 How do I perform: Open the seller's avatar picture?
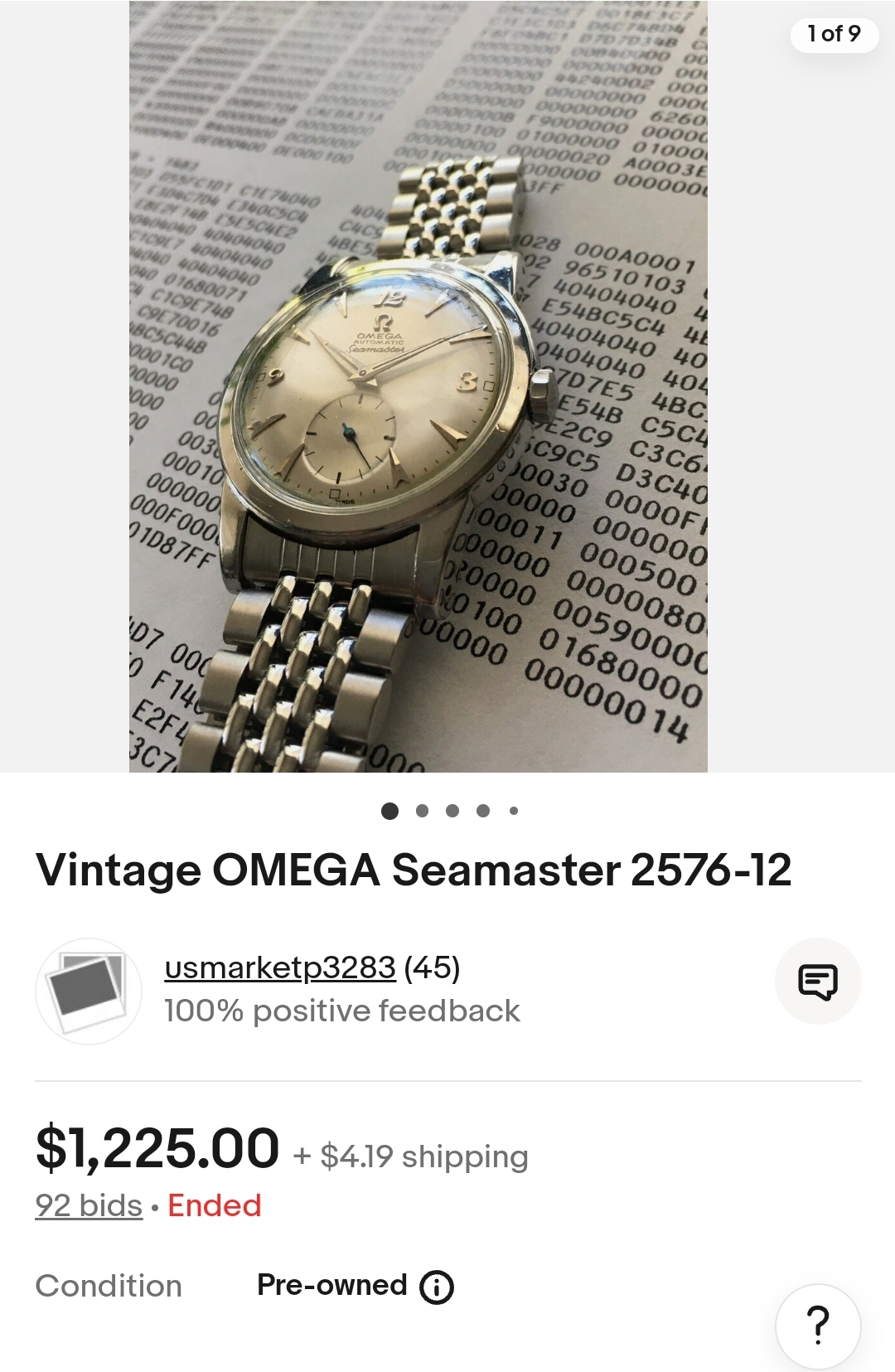point(89,991)
